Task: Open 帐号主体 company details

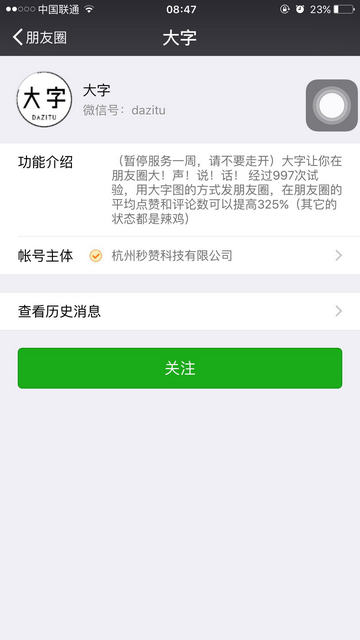Action: 180,256
